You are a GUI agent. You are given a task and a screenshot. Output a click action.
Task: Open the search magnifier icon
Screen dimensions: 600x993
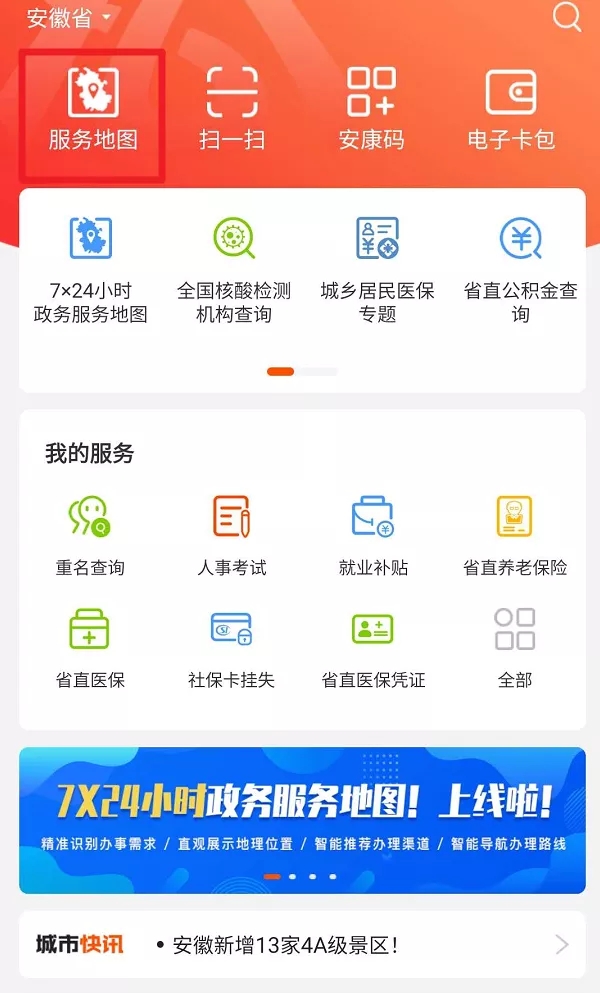(566, 17)
